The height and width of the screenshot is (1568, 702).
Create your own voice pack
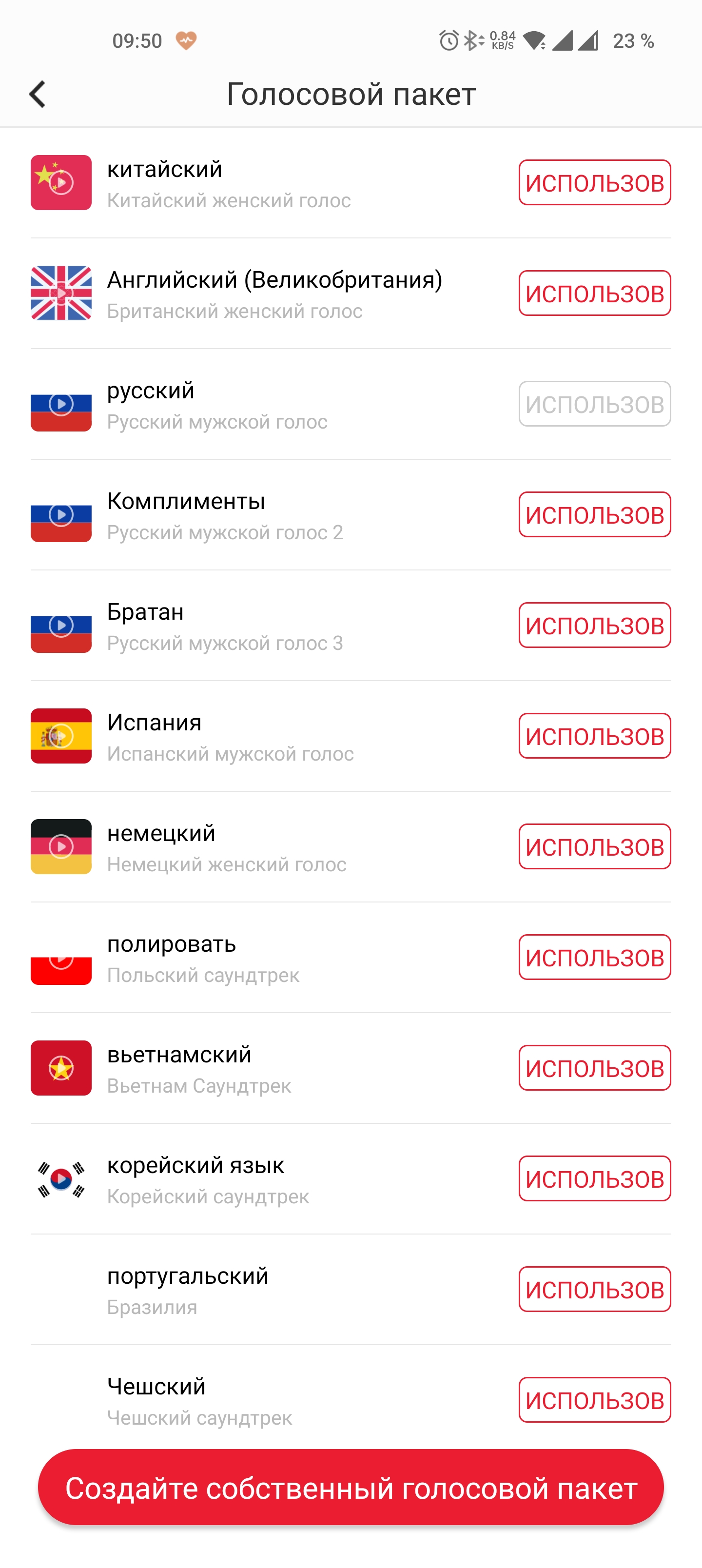351,1488
